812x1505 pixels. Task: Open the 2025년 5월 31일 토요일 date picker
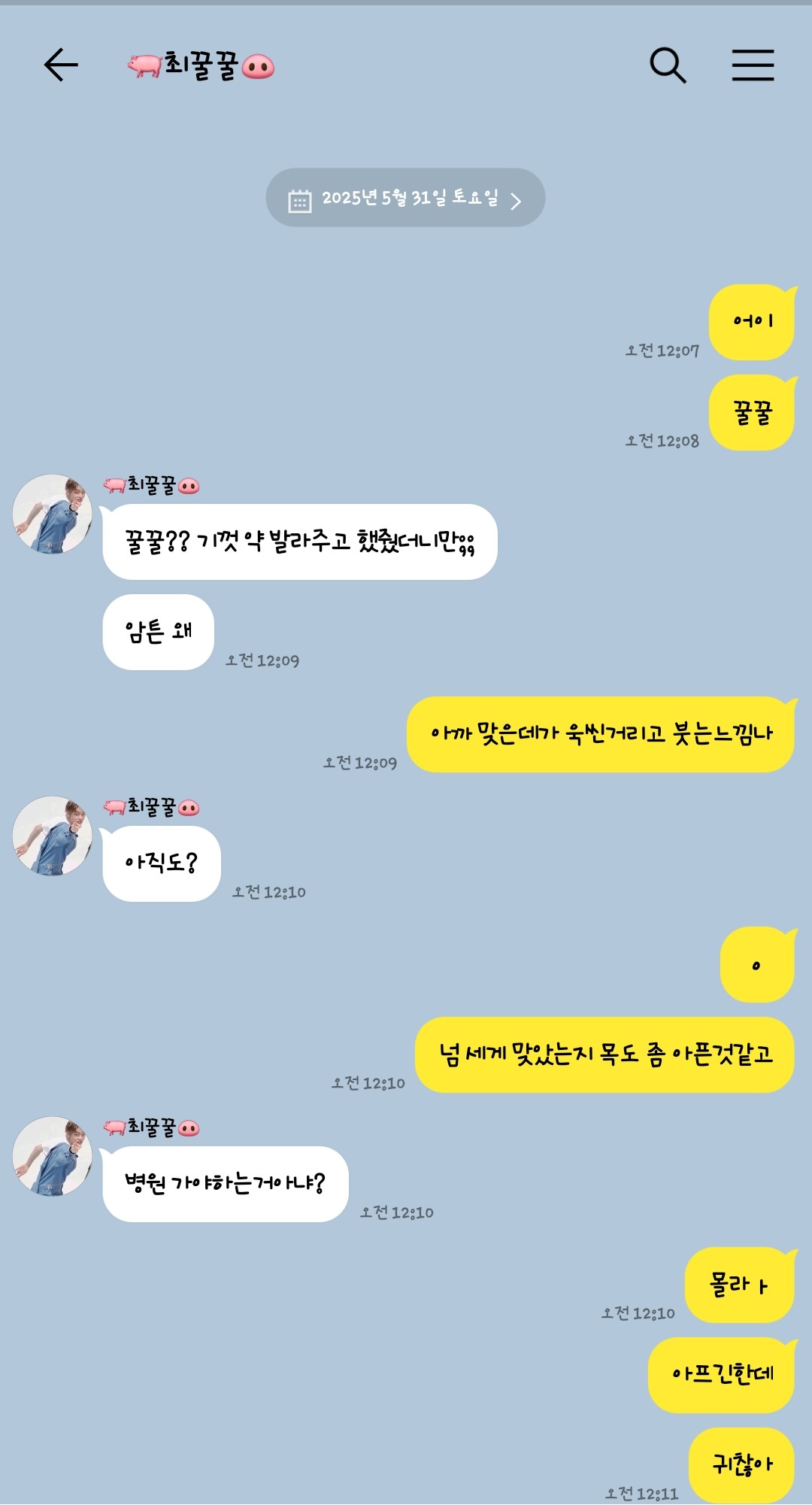[405, 198]
